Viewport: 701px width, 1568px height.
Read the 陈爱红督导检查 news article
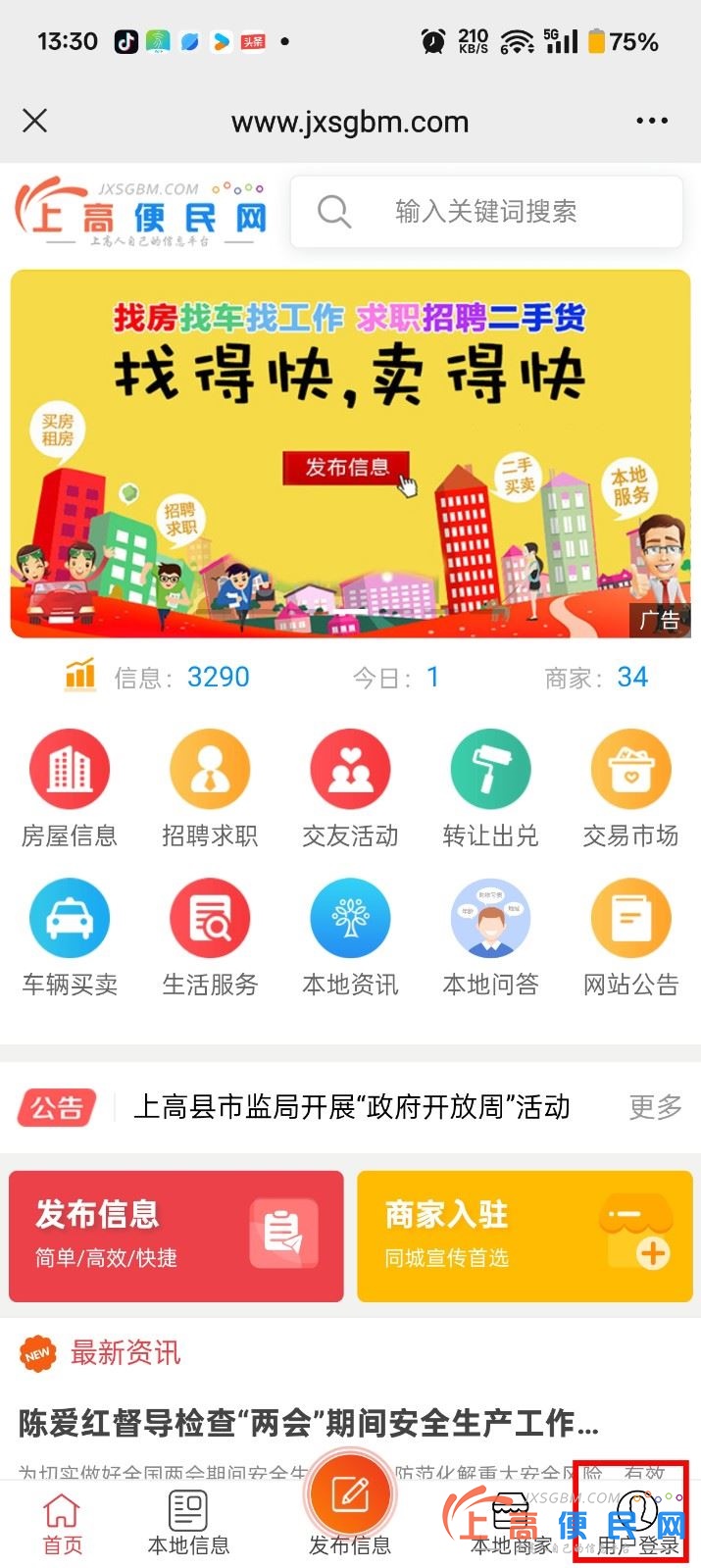pos(309,1423)
